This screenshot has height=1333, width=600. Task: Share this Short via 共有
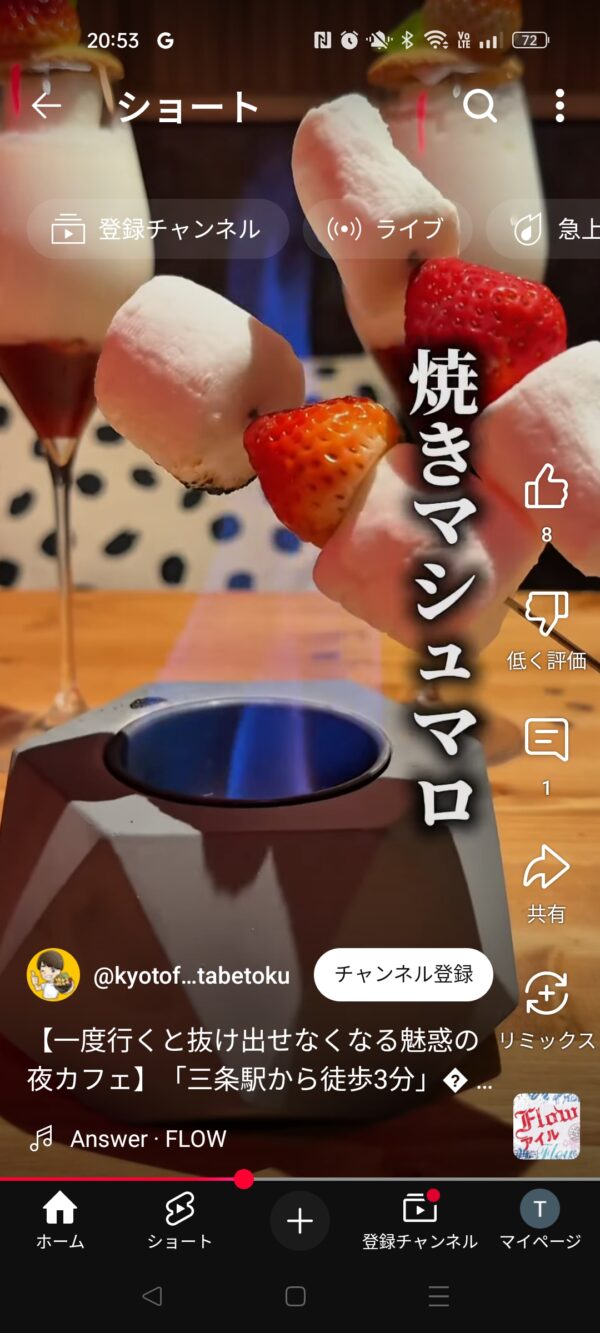click(546, 868)
